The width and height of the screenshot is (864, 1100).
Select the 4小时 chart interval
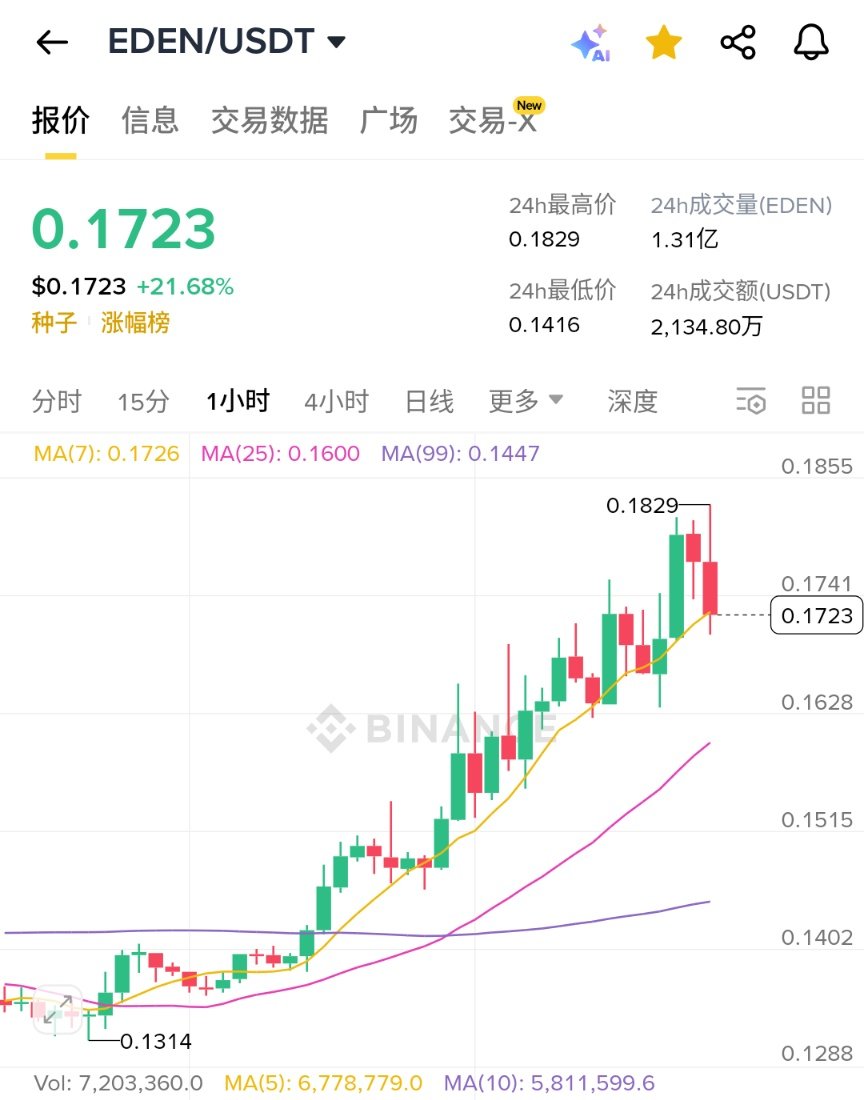336,402
